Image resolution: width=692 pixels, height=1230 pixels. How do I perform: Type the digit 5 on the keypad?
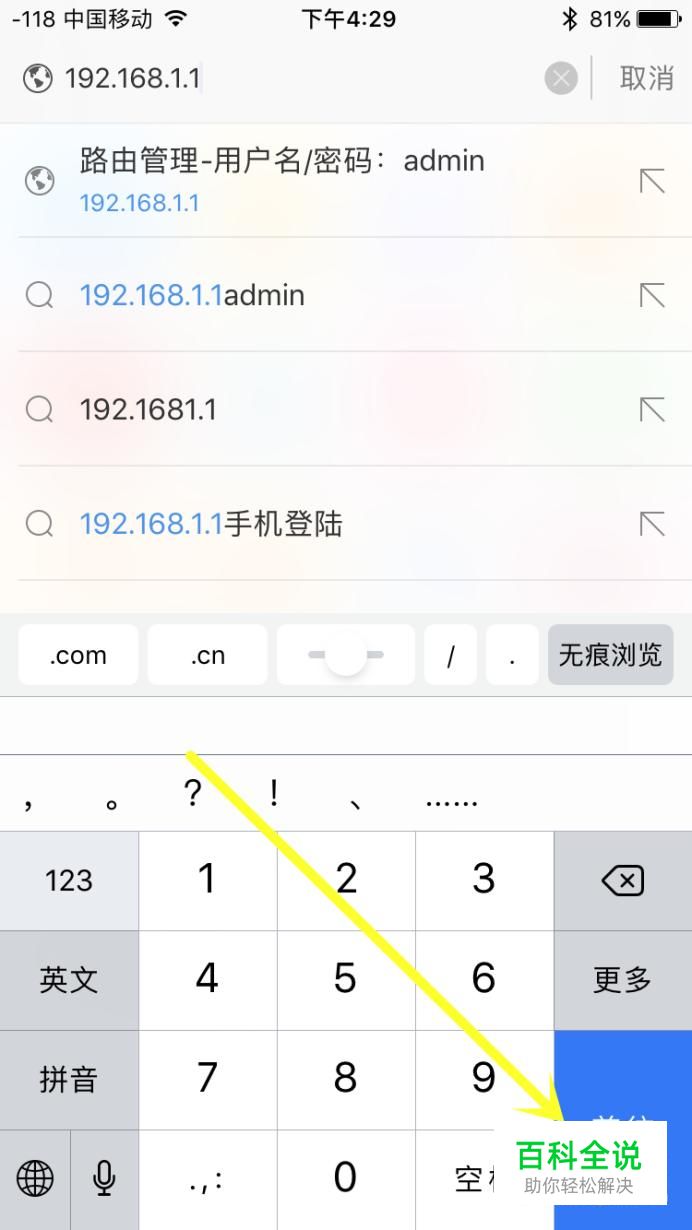pos(345,979)
